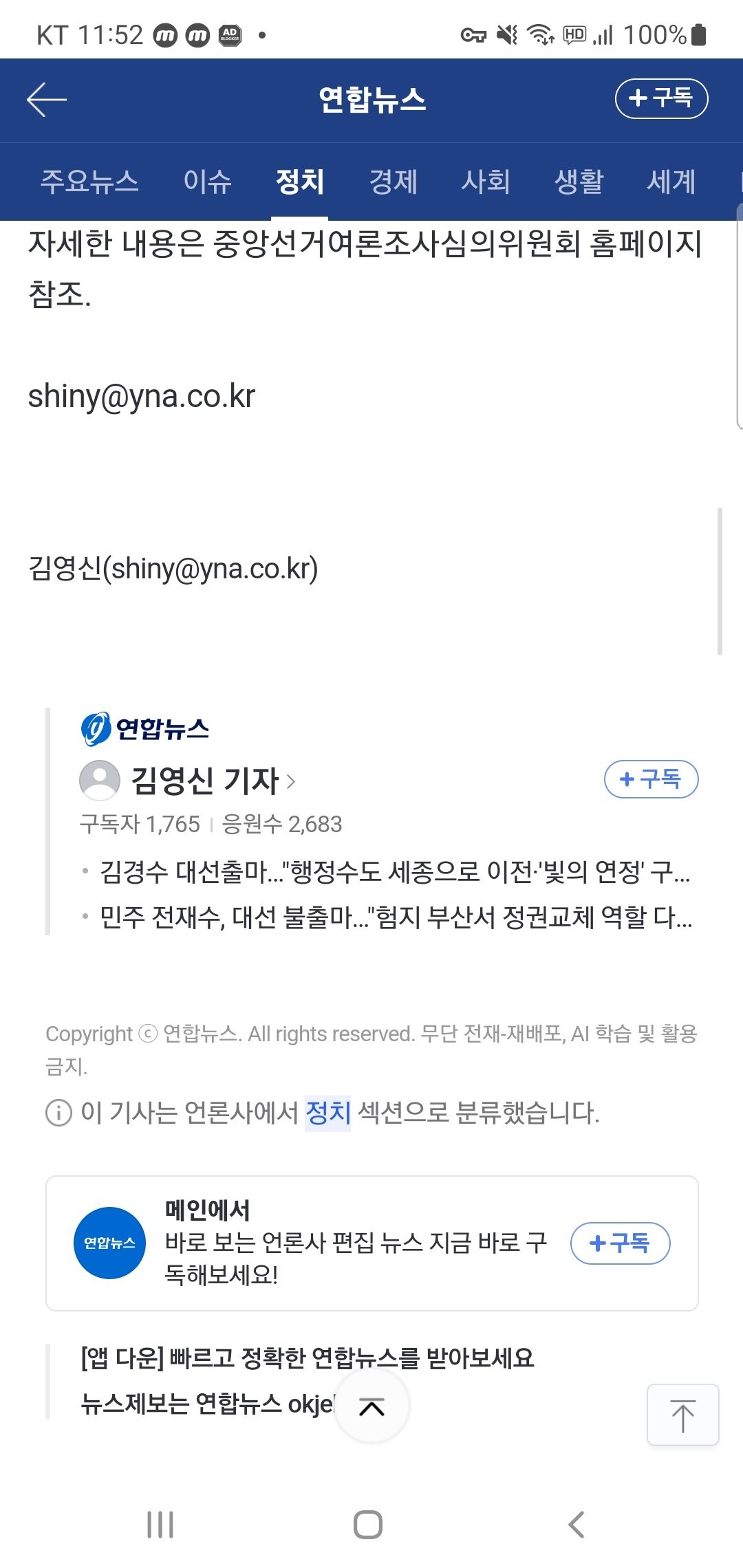743x1568 pixels.
Task: Select the 경제 tab
Action: [x=393, y=182]
